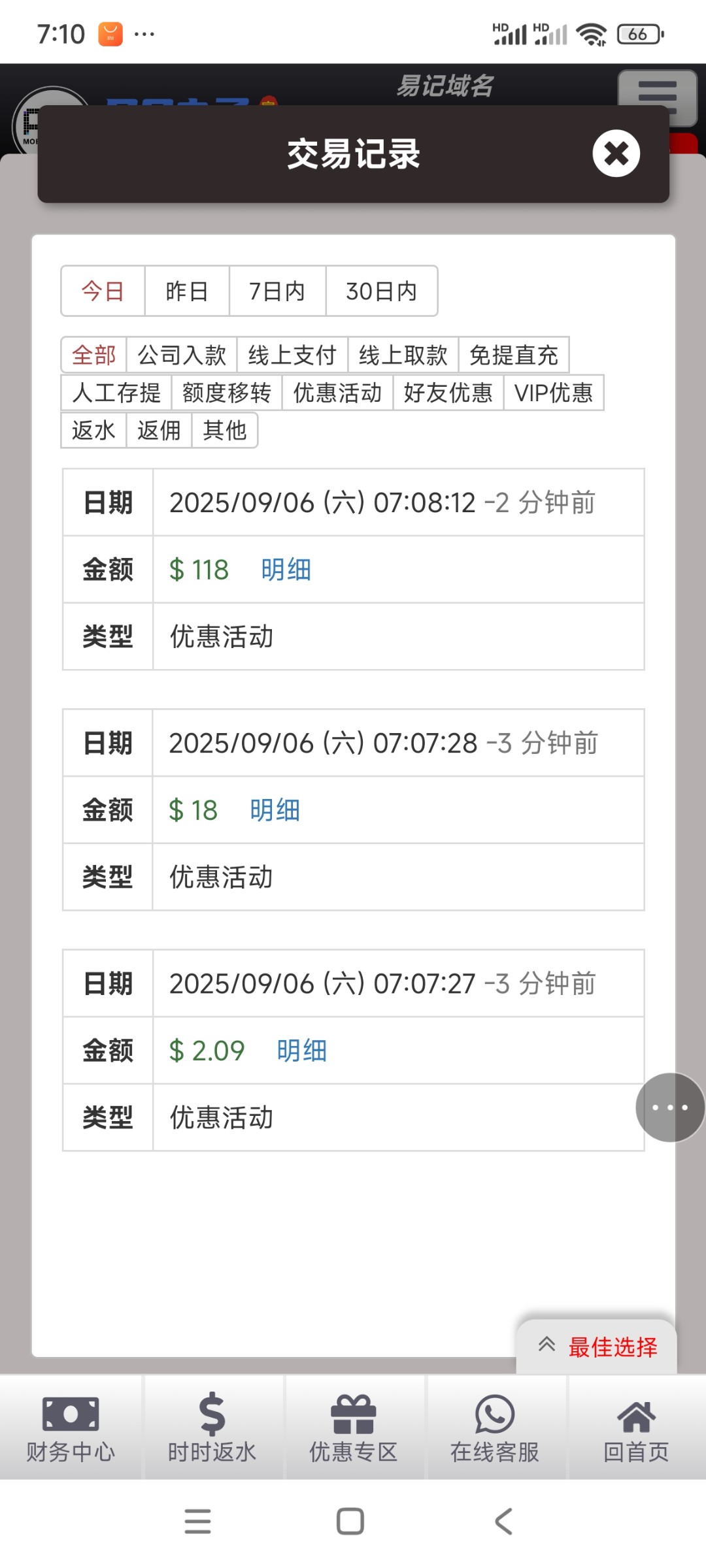Show VIP优惠 records
Screen dimensions: 706x1568
(x=553, y=393)
